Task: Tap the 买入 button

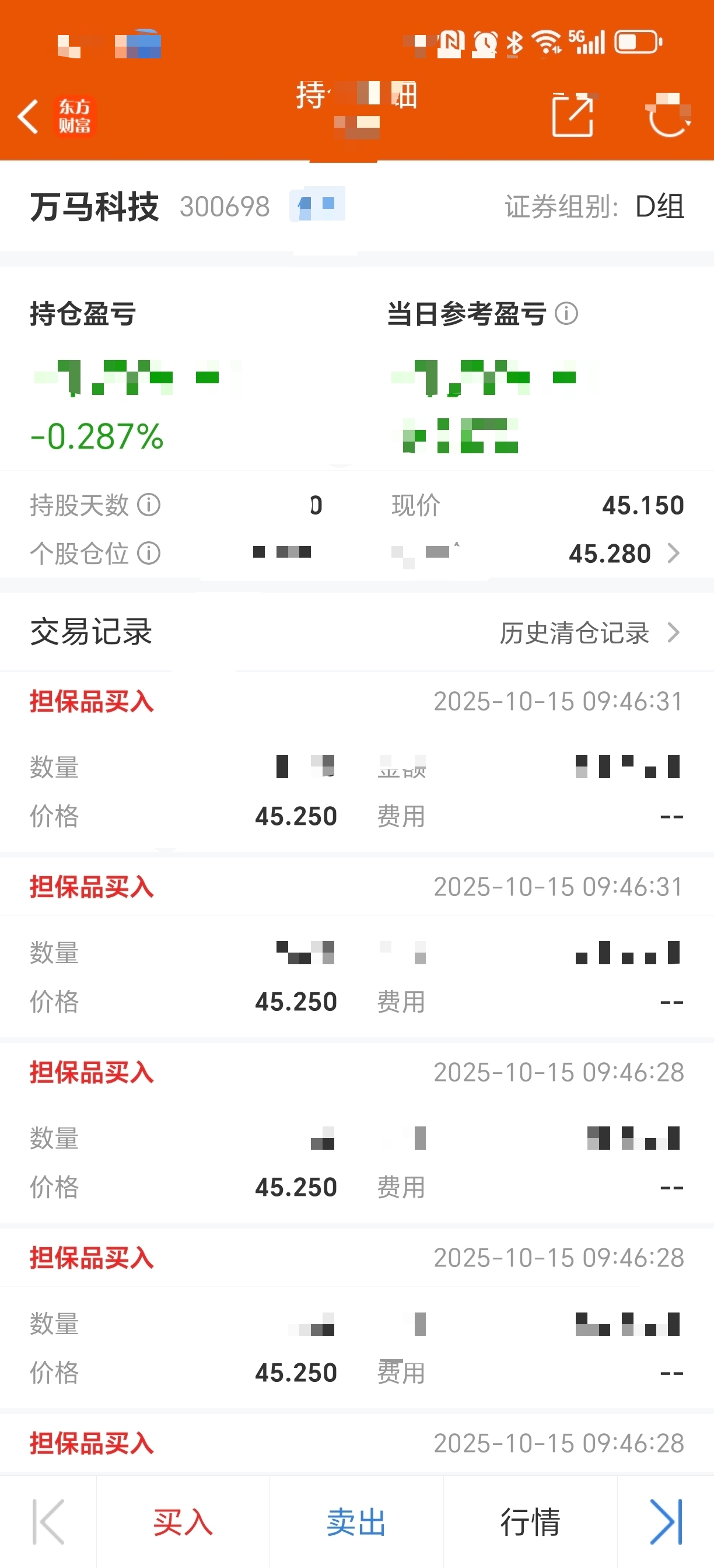Action: [183, 1522]
